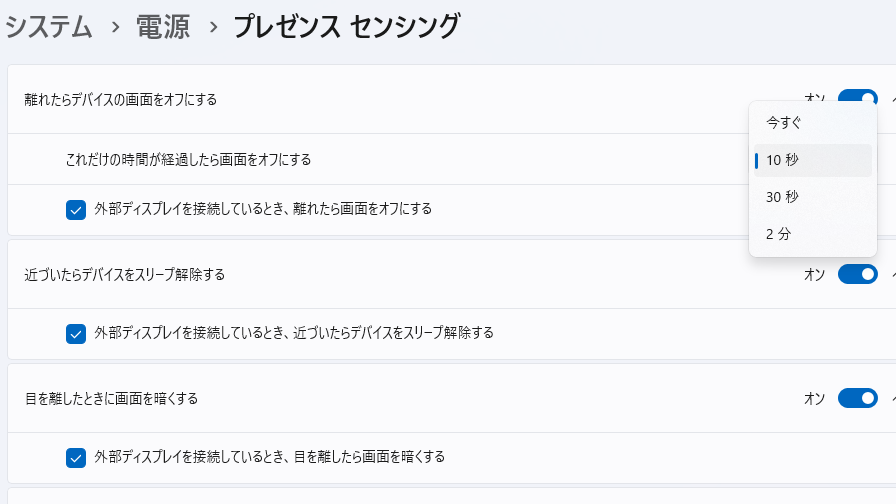Uncheck 外部ディスプレイ接続時、離れたら画面をオフにする
This screenshot has width=896, height=504.
[x=76, y=210]
